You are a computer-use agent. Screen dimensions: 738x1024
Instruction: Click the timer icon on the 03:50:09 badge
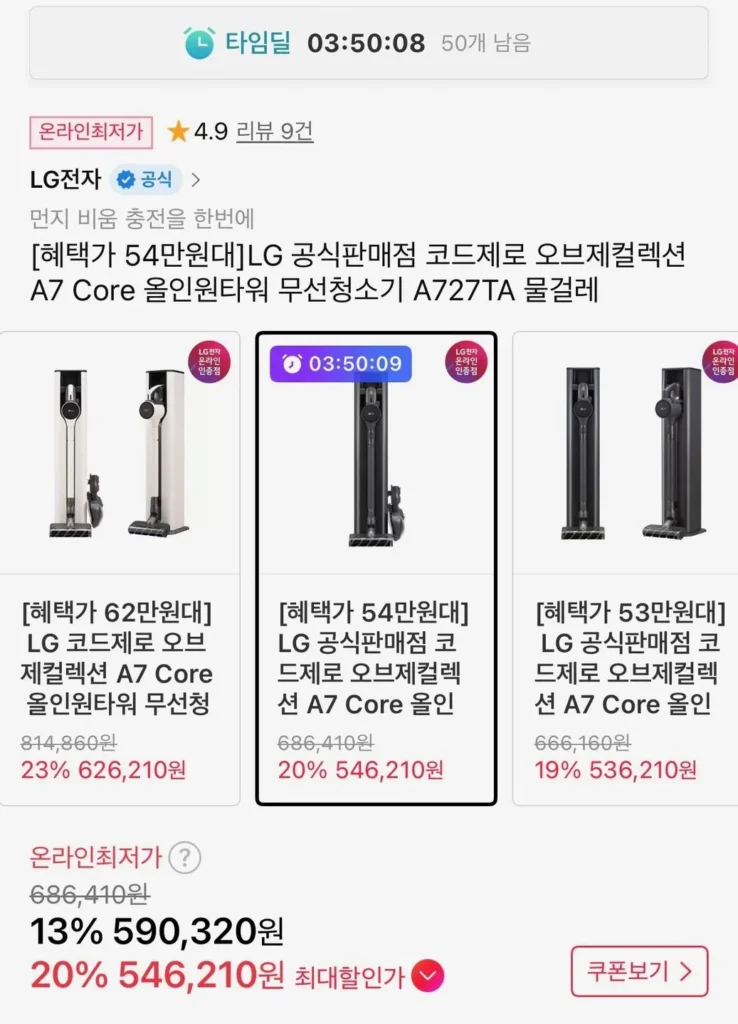tap(292, 364)
